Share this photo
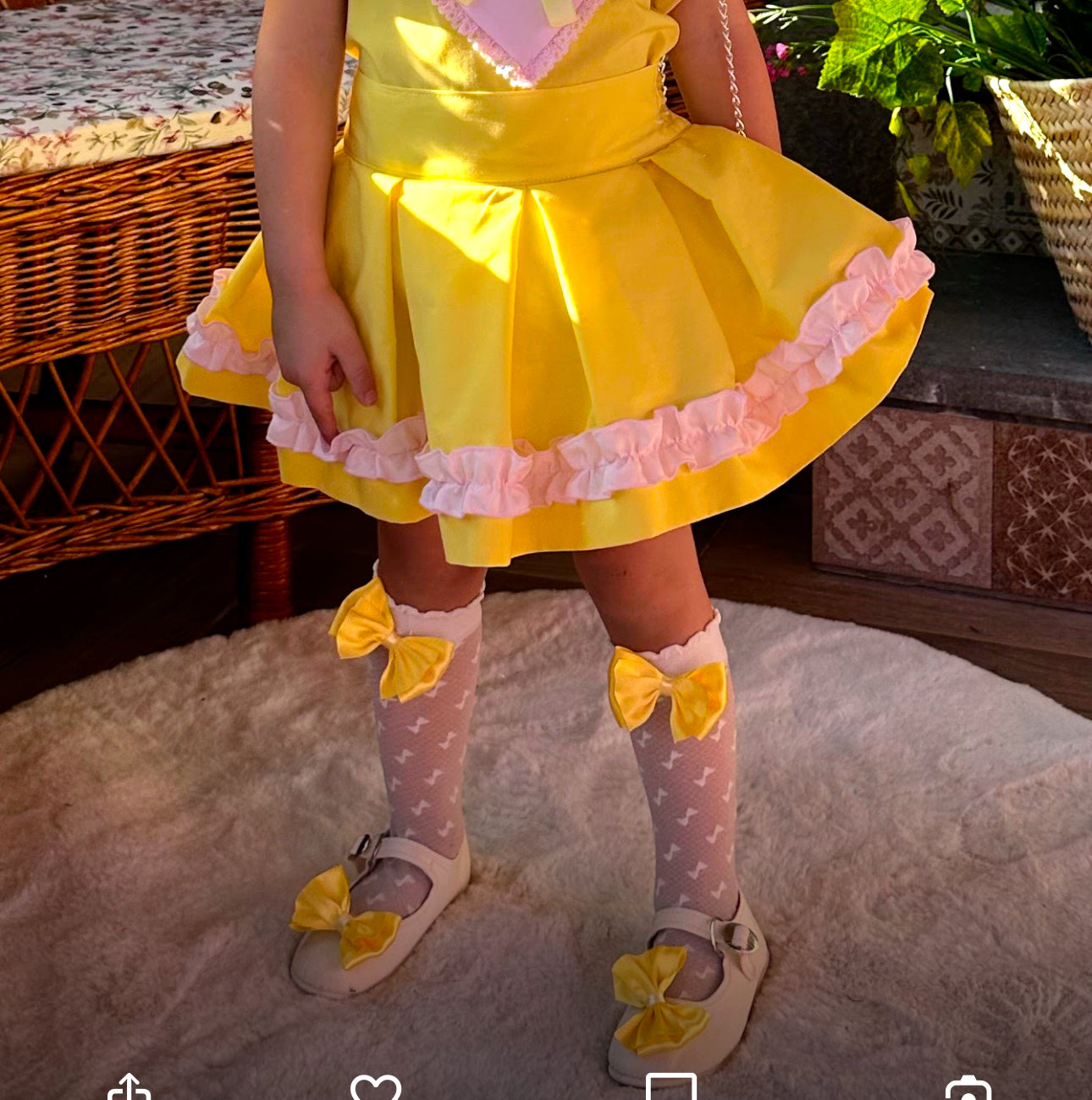The image size is (1092, 1100). tap(129, 1088)
